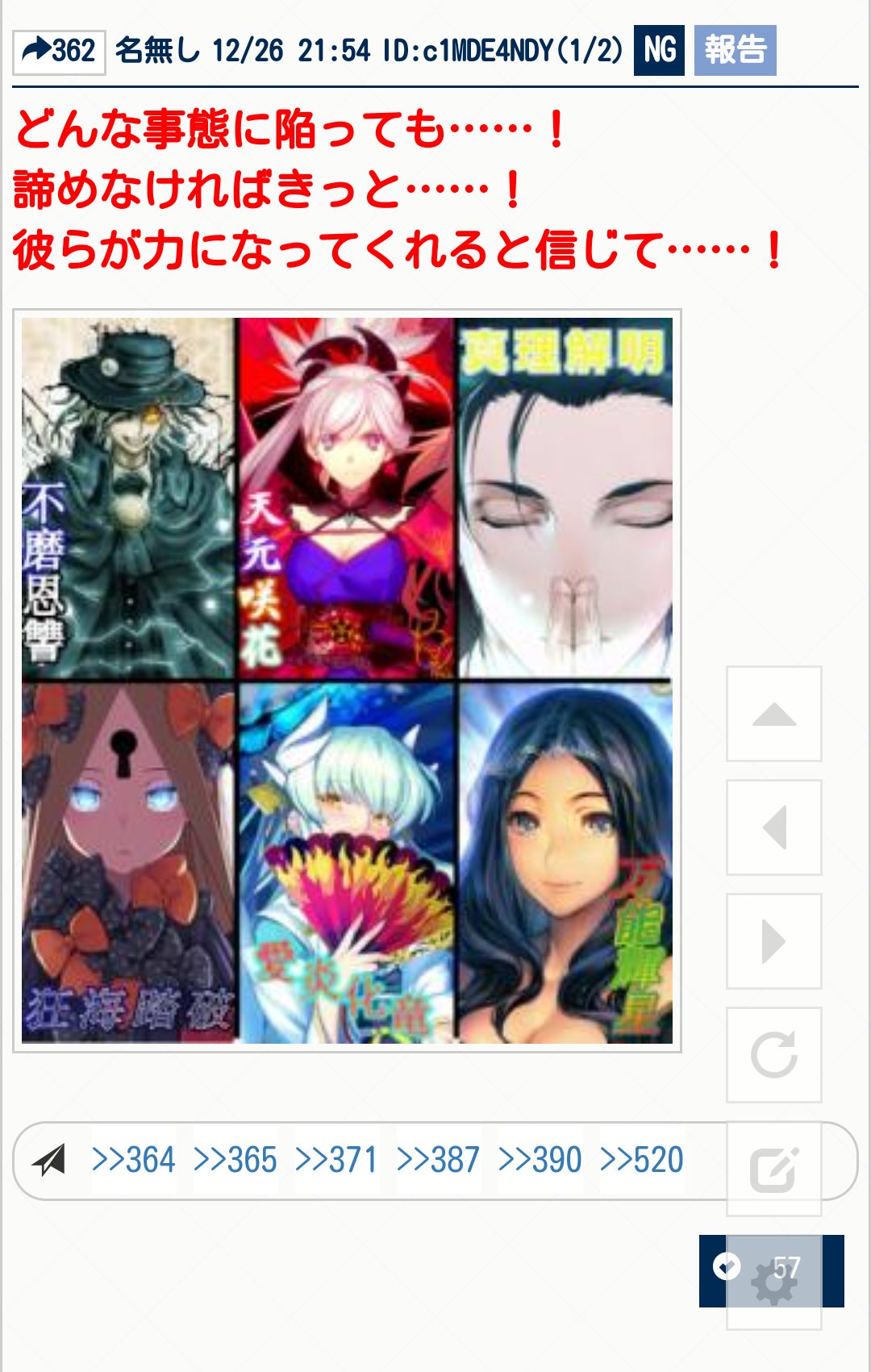The height and width of the screenshot is (1372, 871).
Task: Tap the NG button for this poster
Action: (659, 51)
